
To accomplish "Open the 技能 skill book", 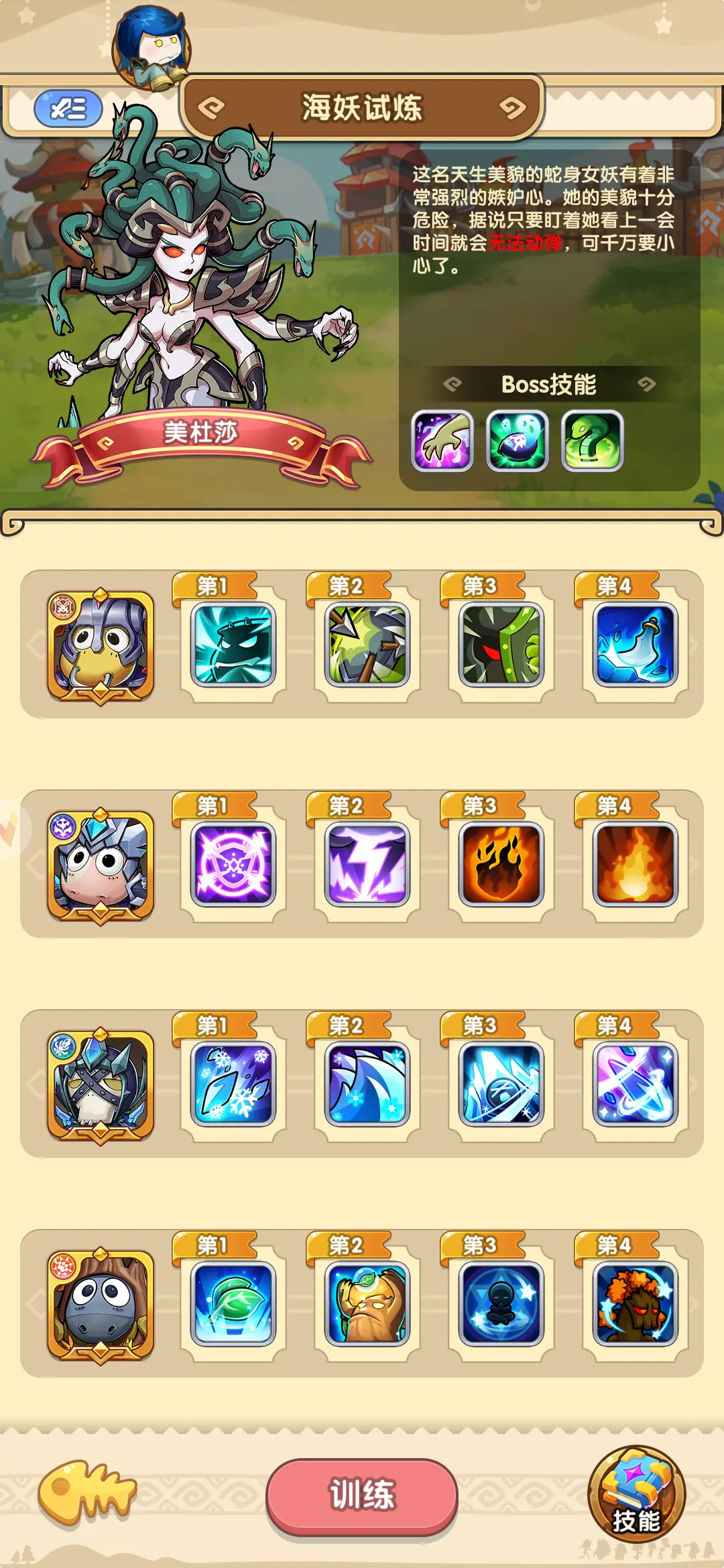I will coord(636,1494).
